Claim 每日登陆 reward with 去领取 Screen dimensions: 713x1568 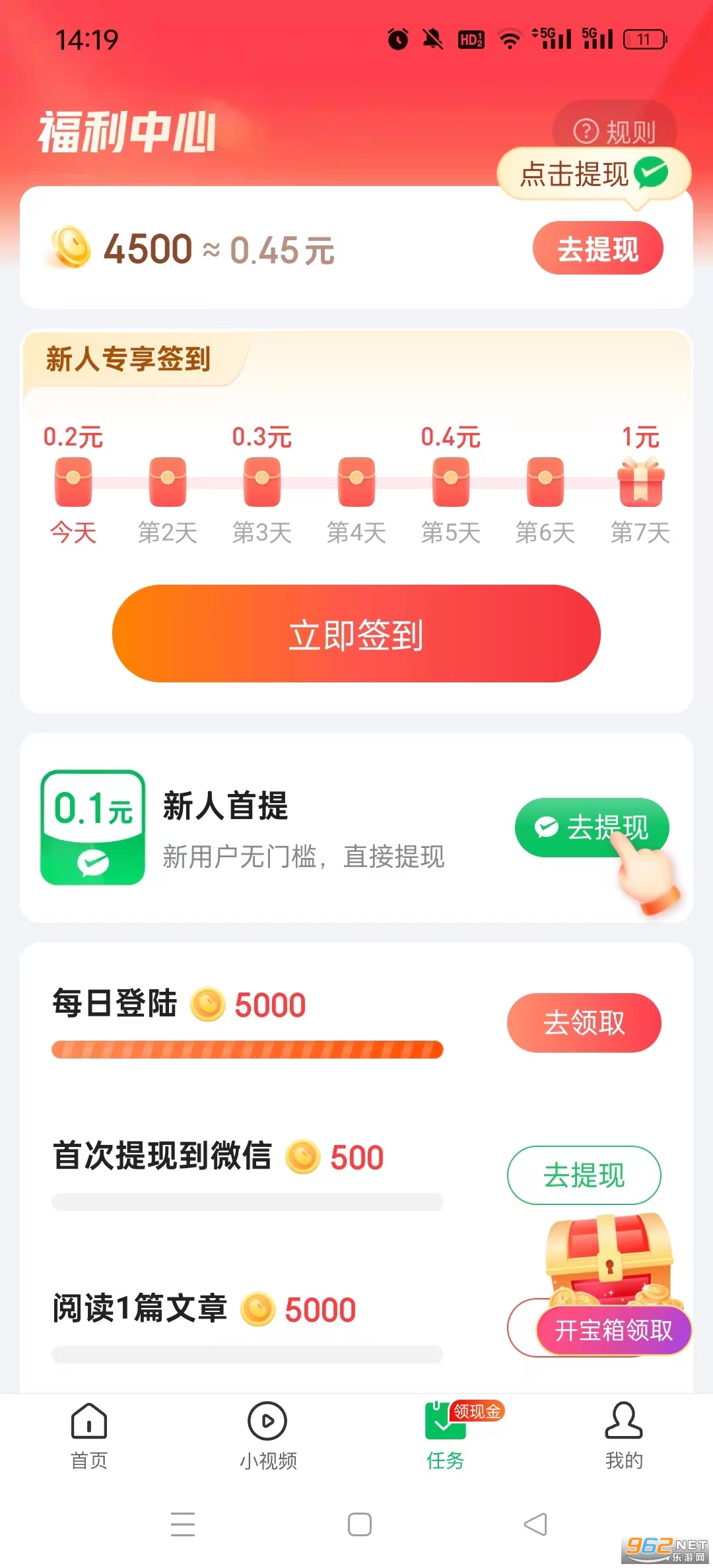click(584, 1023)
